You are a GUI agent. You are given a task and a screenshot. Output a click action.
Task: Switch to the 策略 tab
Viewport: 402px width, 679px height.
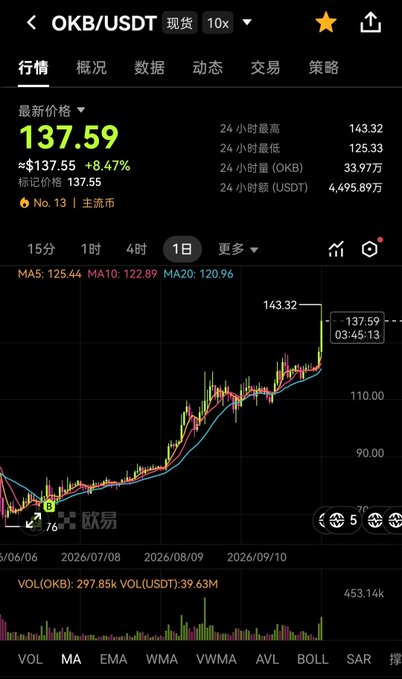(x=324, y=68)
